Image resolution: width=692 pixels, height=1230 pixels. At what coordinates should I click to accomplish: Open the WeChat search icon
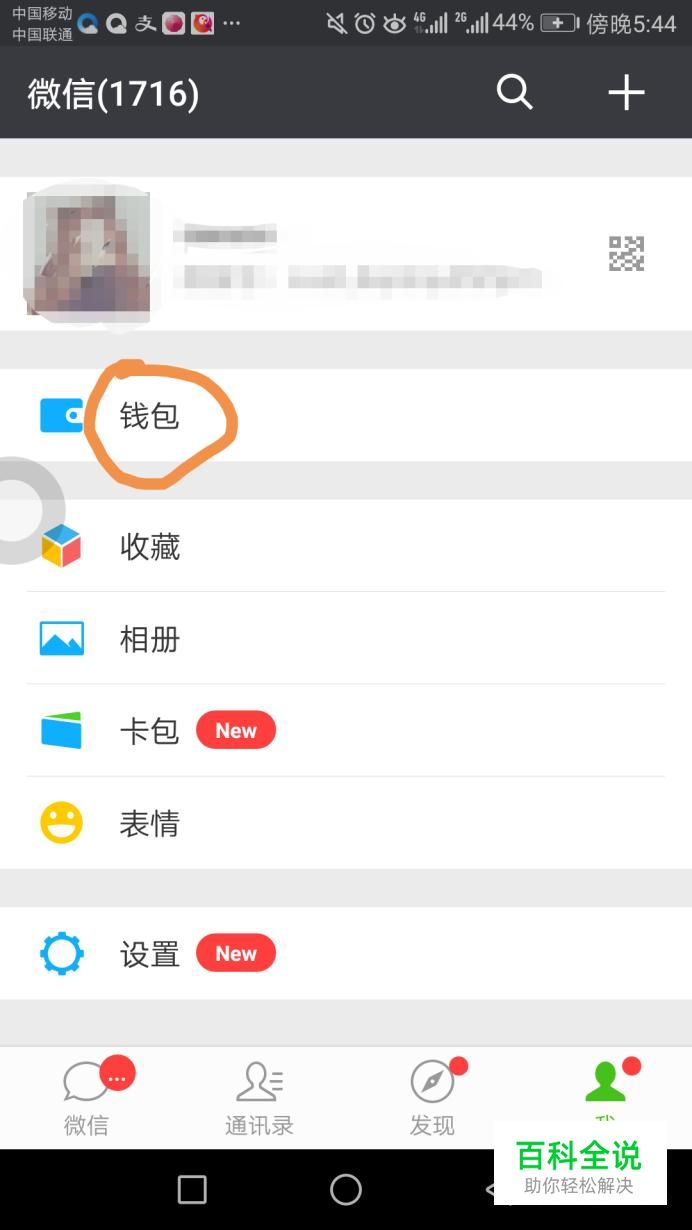[x=514, y=92]
